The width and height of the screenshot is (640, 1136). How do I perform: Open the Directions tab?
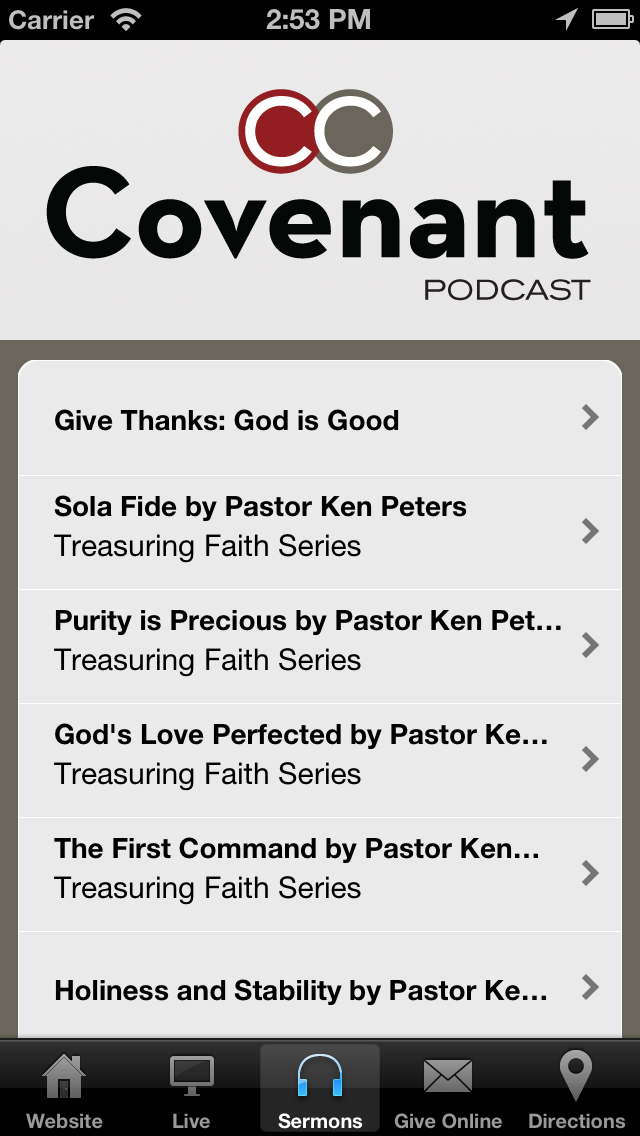576,1089
